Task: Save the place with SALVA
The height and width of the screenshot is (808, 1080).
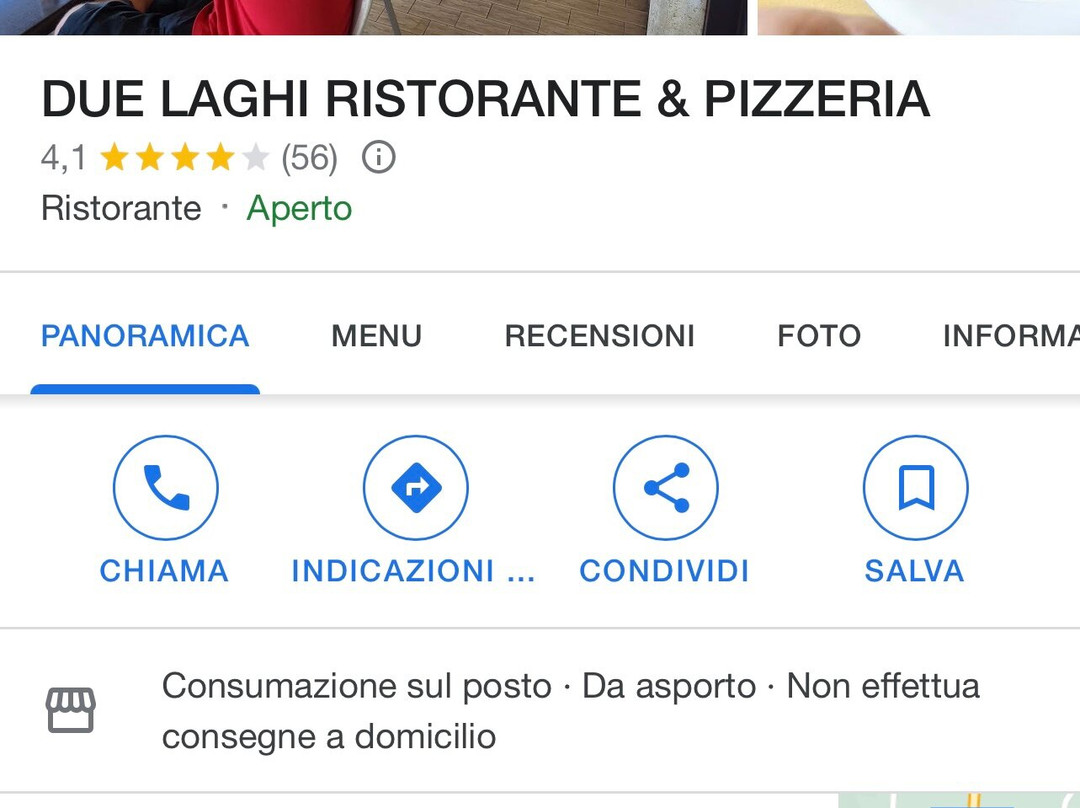Action: click(915, 489)
